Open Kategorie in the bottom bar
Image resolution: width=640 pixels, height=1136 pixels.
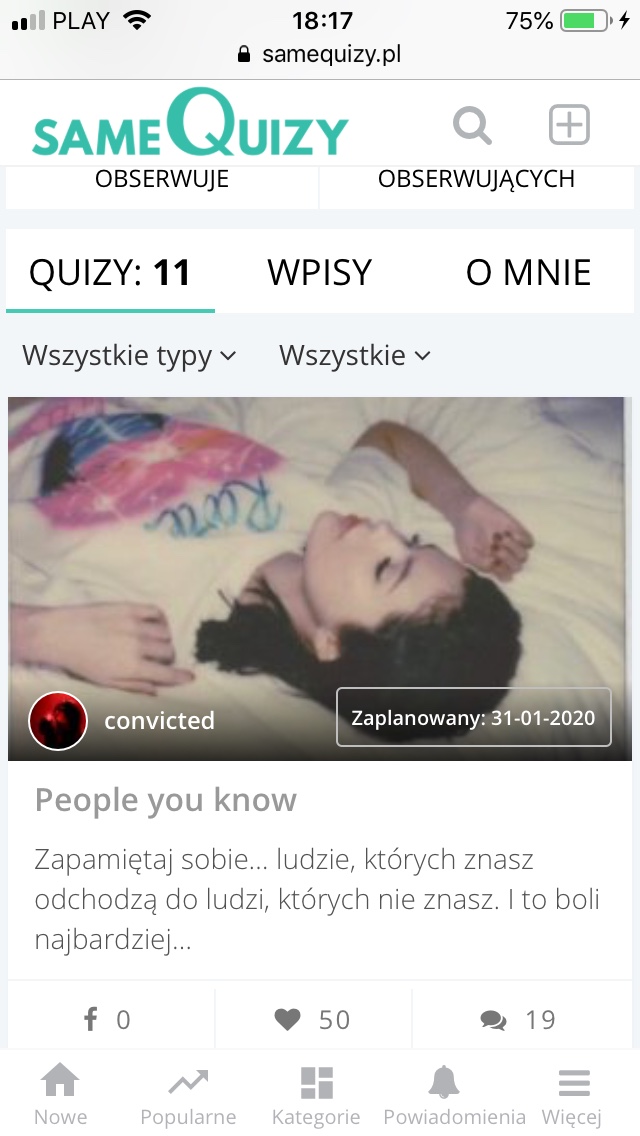pos(316,1095)
